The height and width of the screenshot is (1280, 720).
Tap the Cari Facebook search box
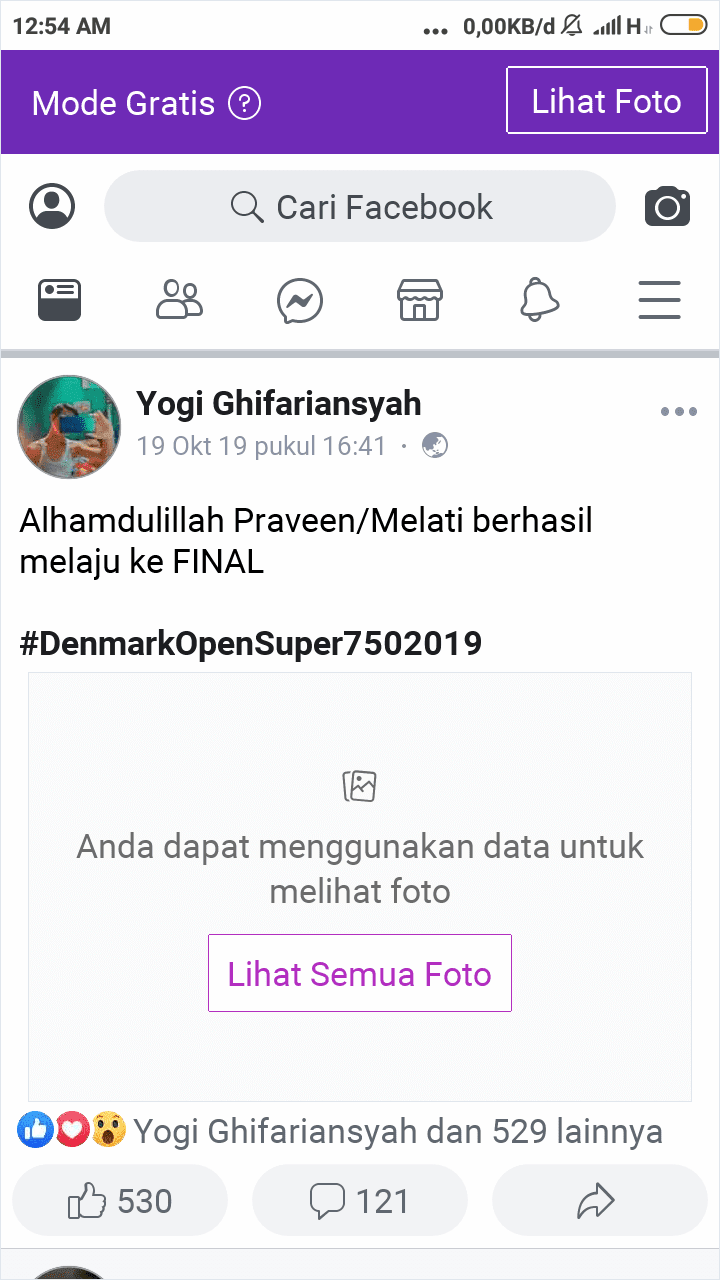coord(360,207)
